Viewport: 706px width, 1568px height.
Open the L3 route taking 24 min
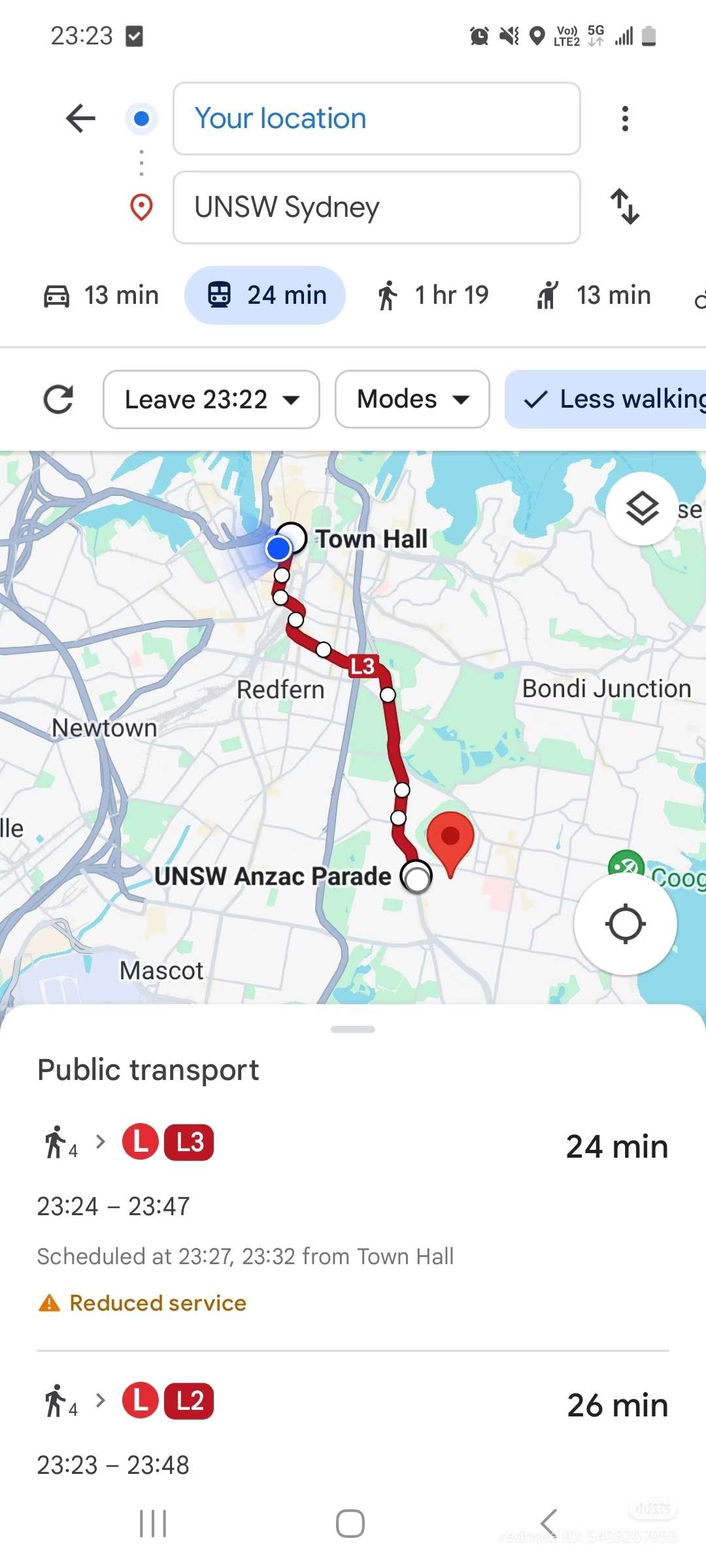[x=353, y=1217]
